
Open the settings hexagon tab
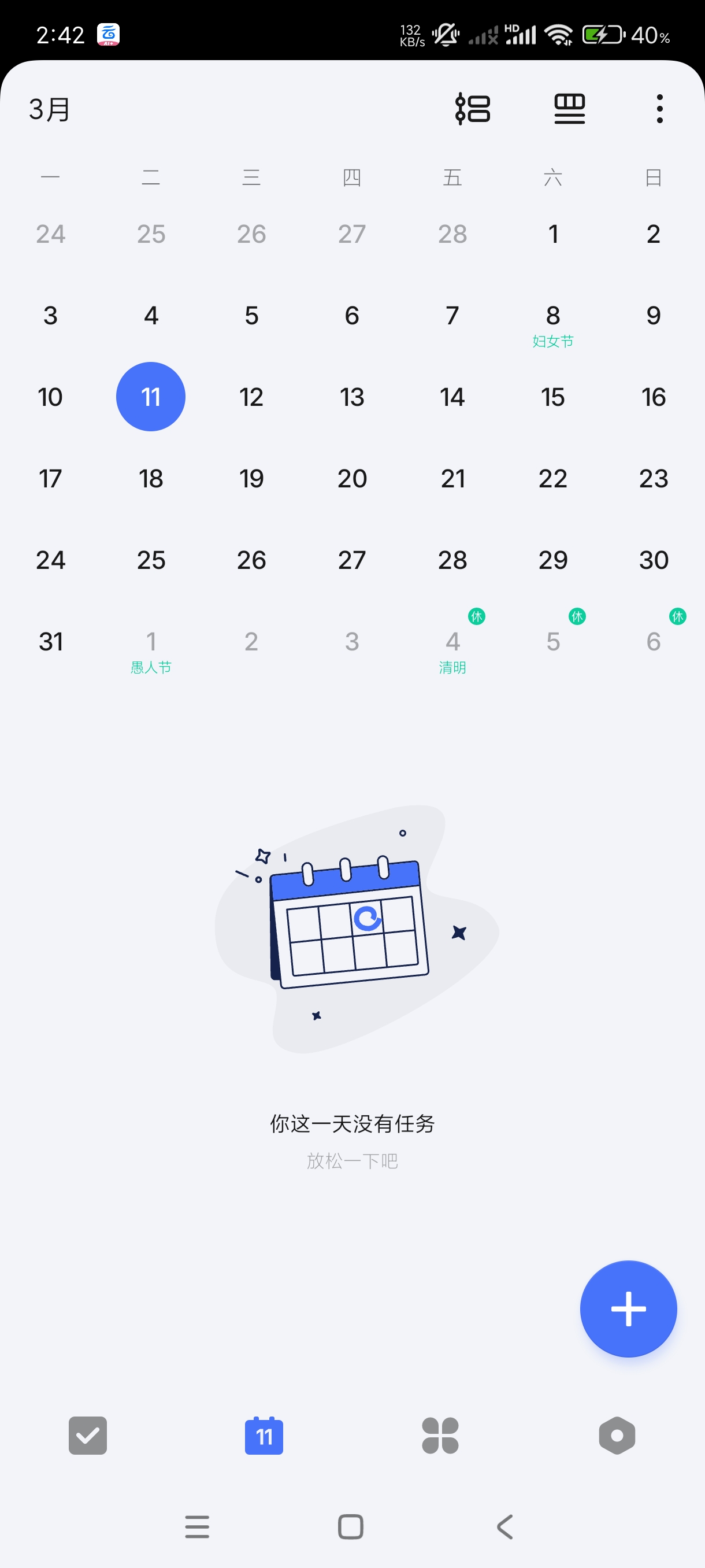tap(617, 1436)
